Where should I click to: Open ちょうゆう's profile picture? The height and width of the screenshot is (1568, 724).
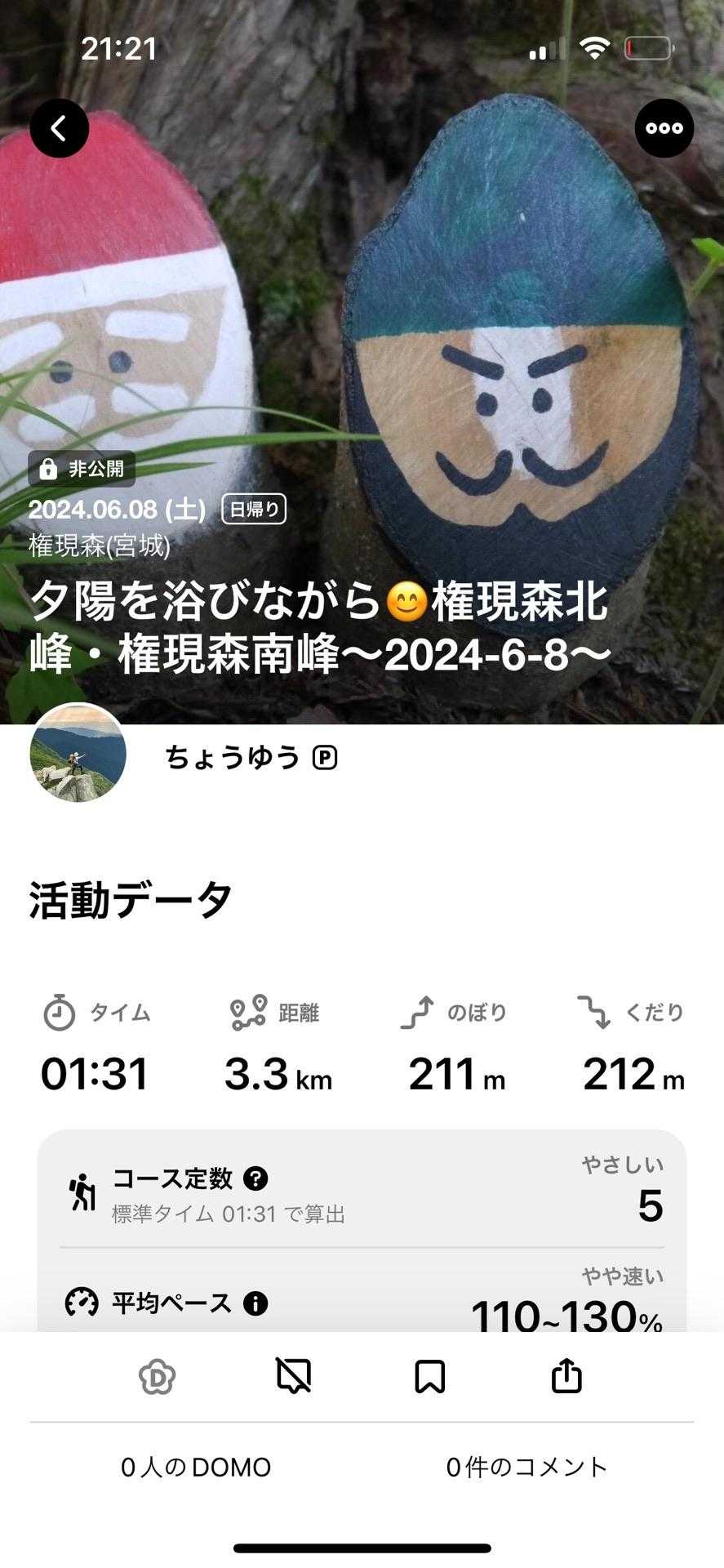click(78, 753)
